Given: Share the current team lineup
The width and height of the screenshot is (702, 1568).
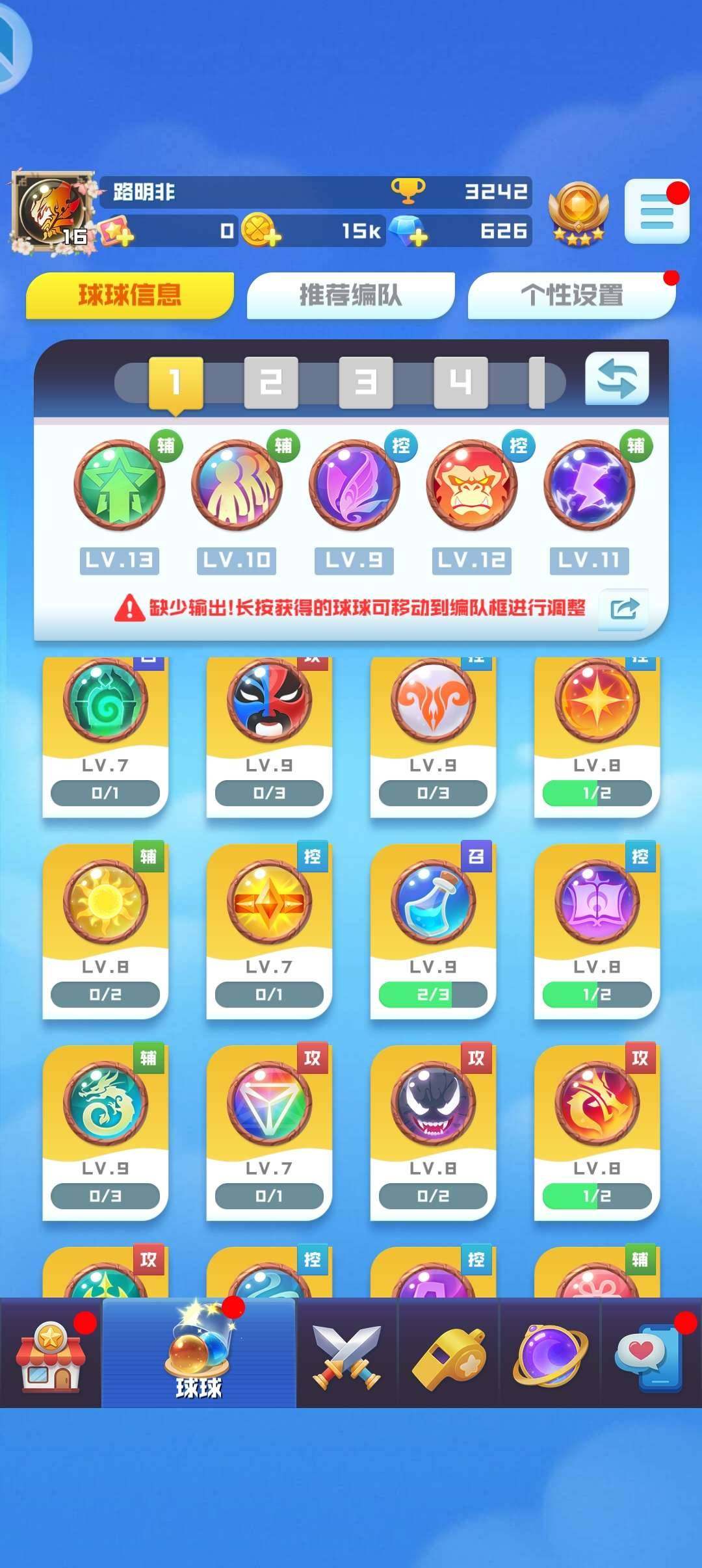Looking at the screenshot, I should point(624,609).
